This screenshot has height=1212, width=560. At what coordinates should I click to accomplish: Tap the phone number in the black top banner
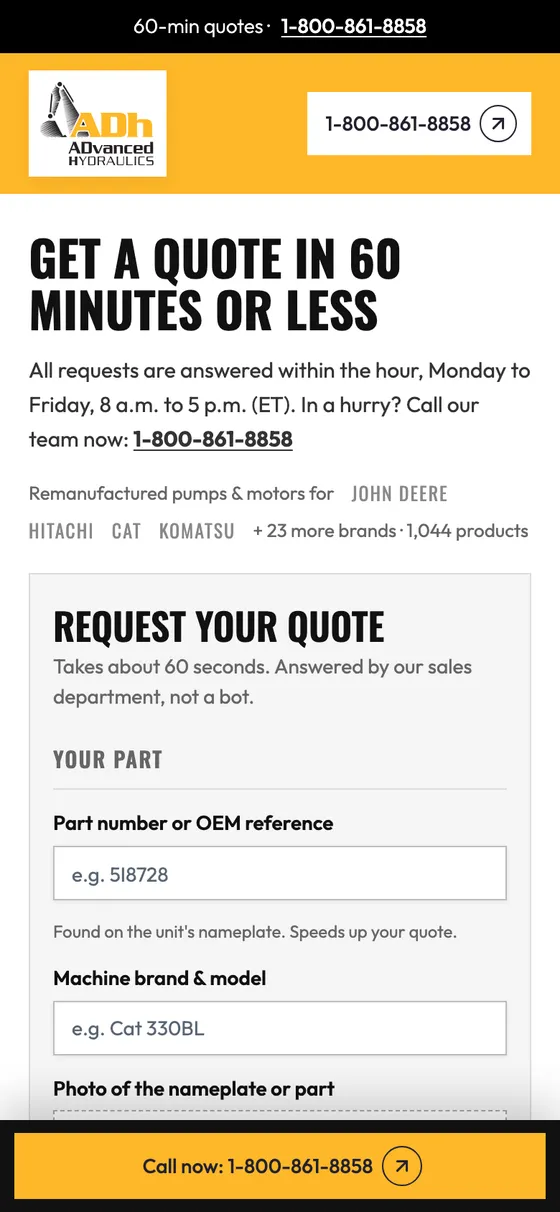pyautogui.click(x=354, y=26)
